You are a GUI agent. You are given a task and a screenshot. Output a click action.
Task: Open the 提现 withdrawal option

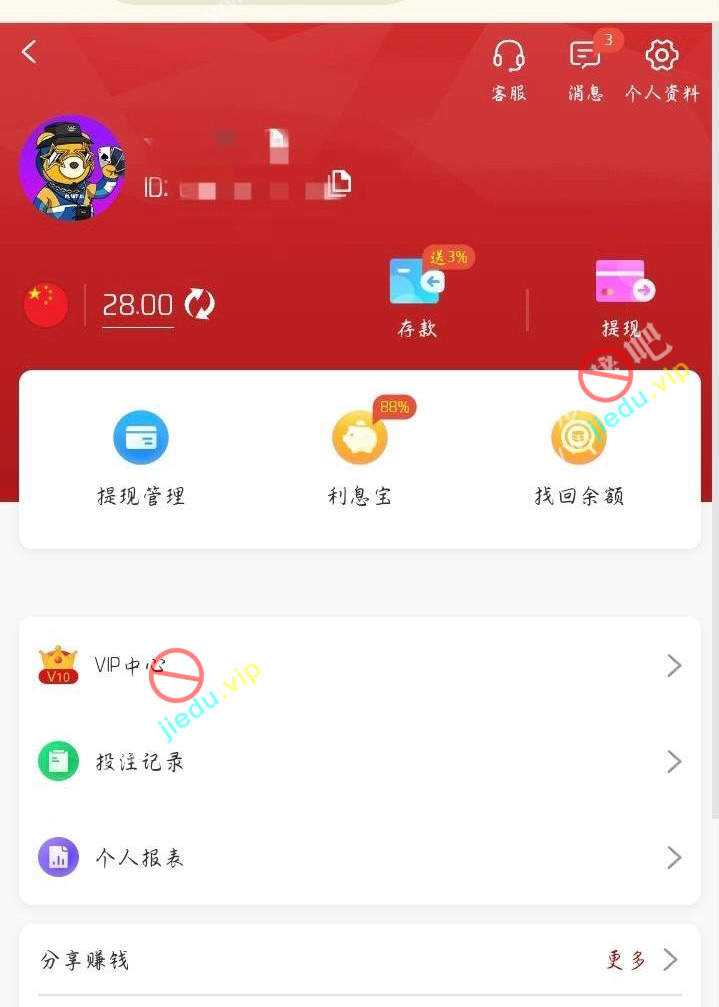tap(620, 290)
